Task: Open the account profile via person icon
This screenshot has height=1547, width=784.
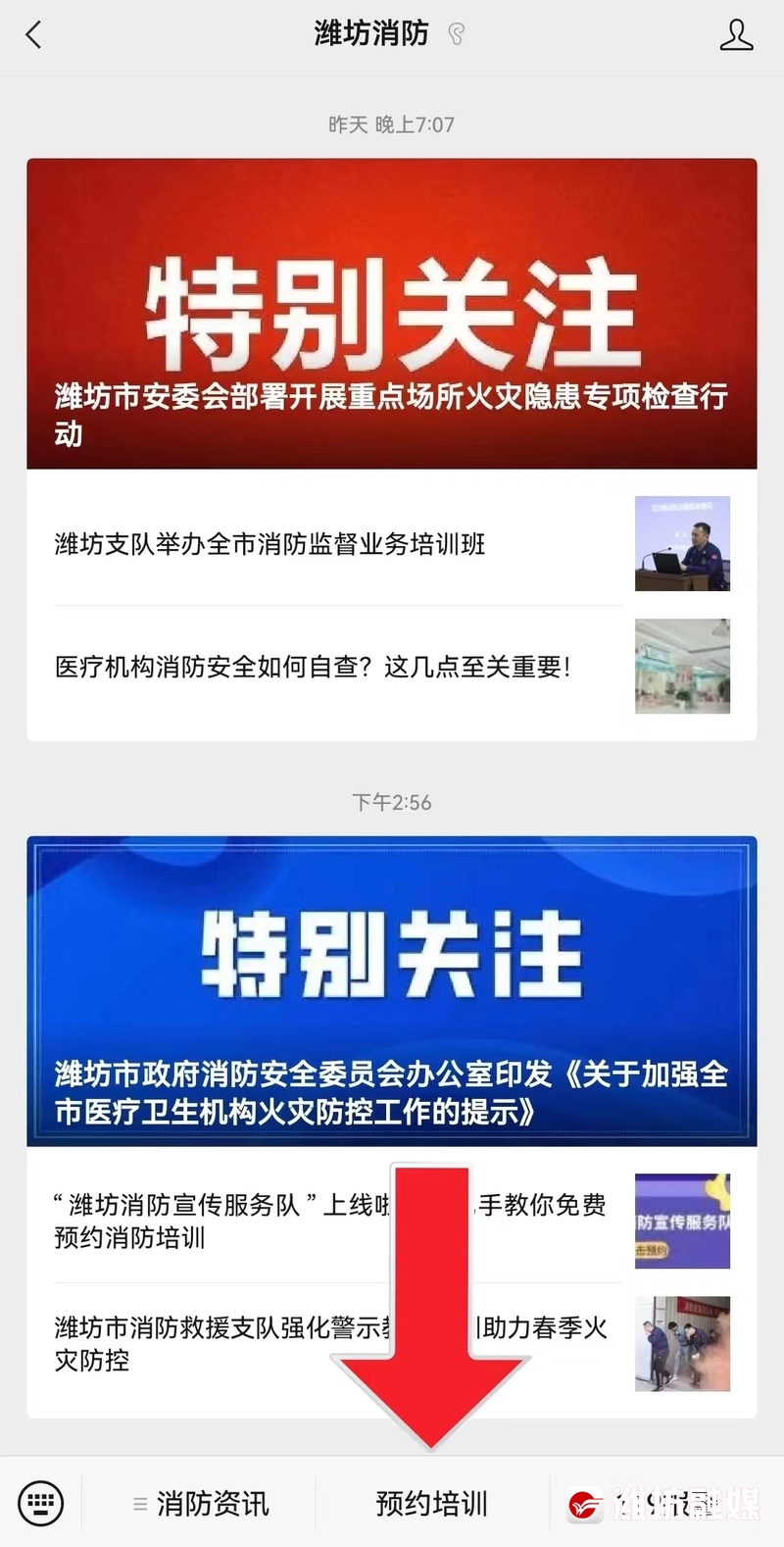Action: tap(737, 33)
